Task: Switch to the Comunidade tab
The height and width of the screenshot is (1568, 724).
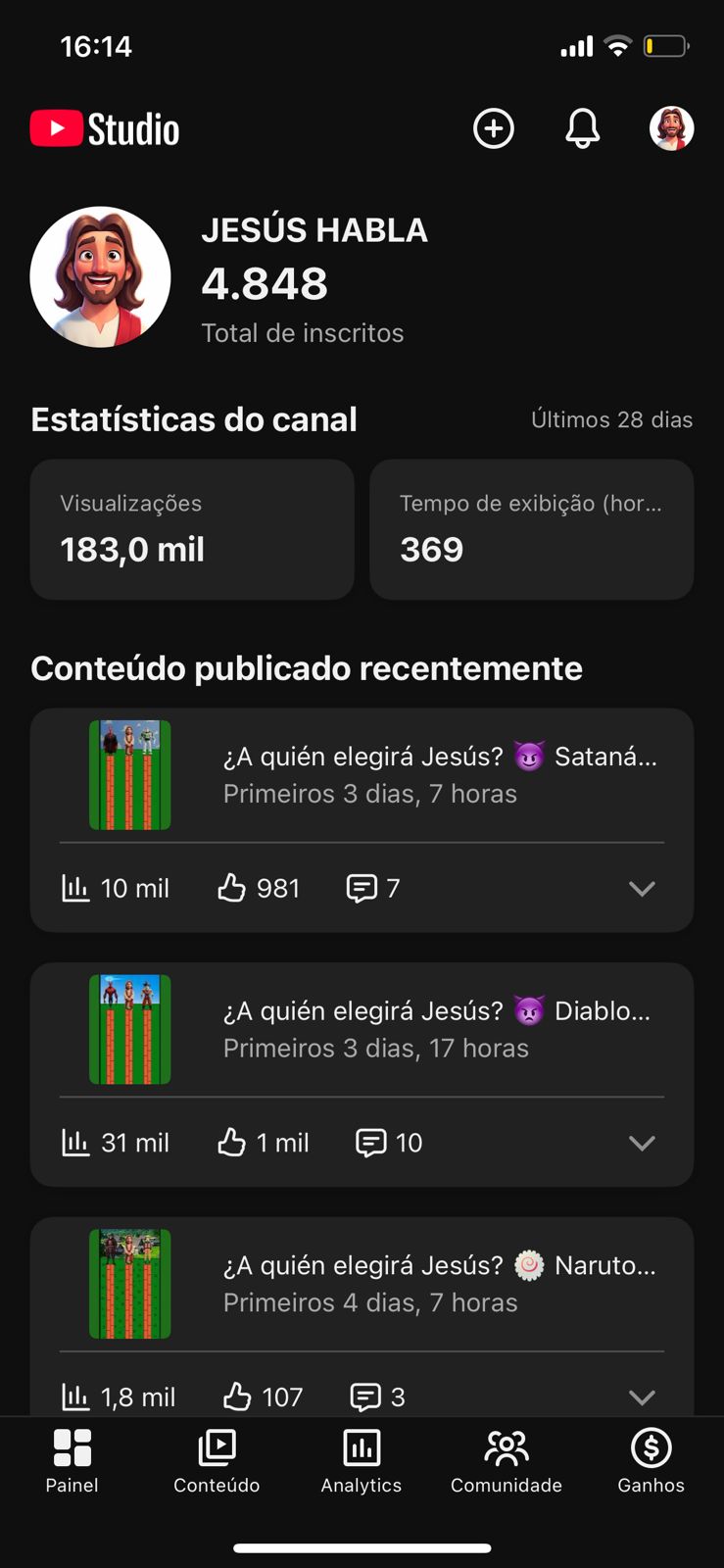Action: pyautogui.click(x=507, y=1460)
